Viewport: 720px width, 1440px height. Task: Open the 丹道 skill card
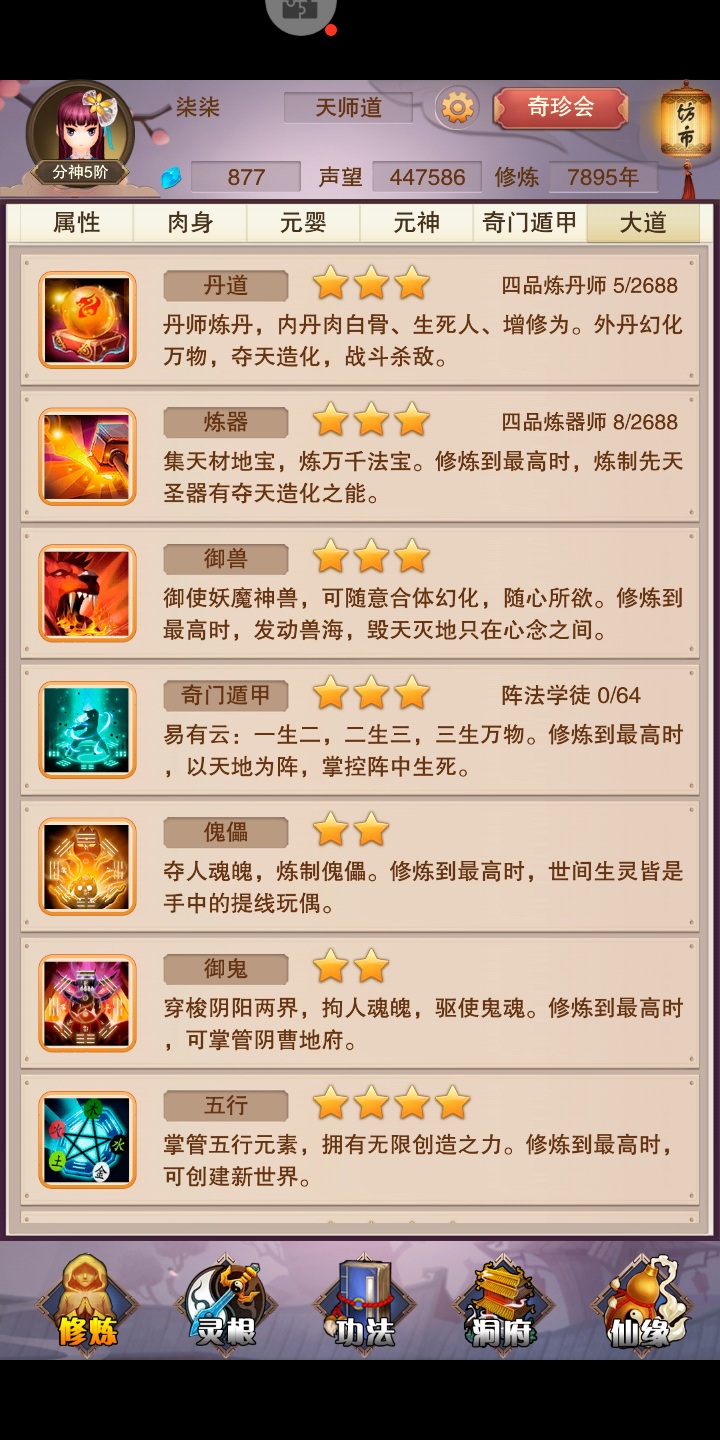point(360,320)
